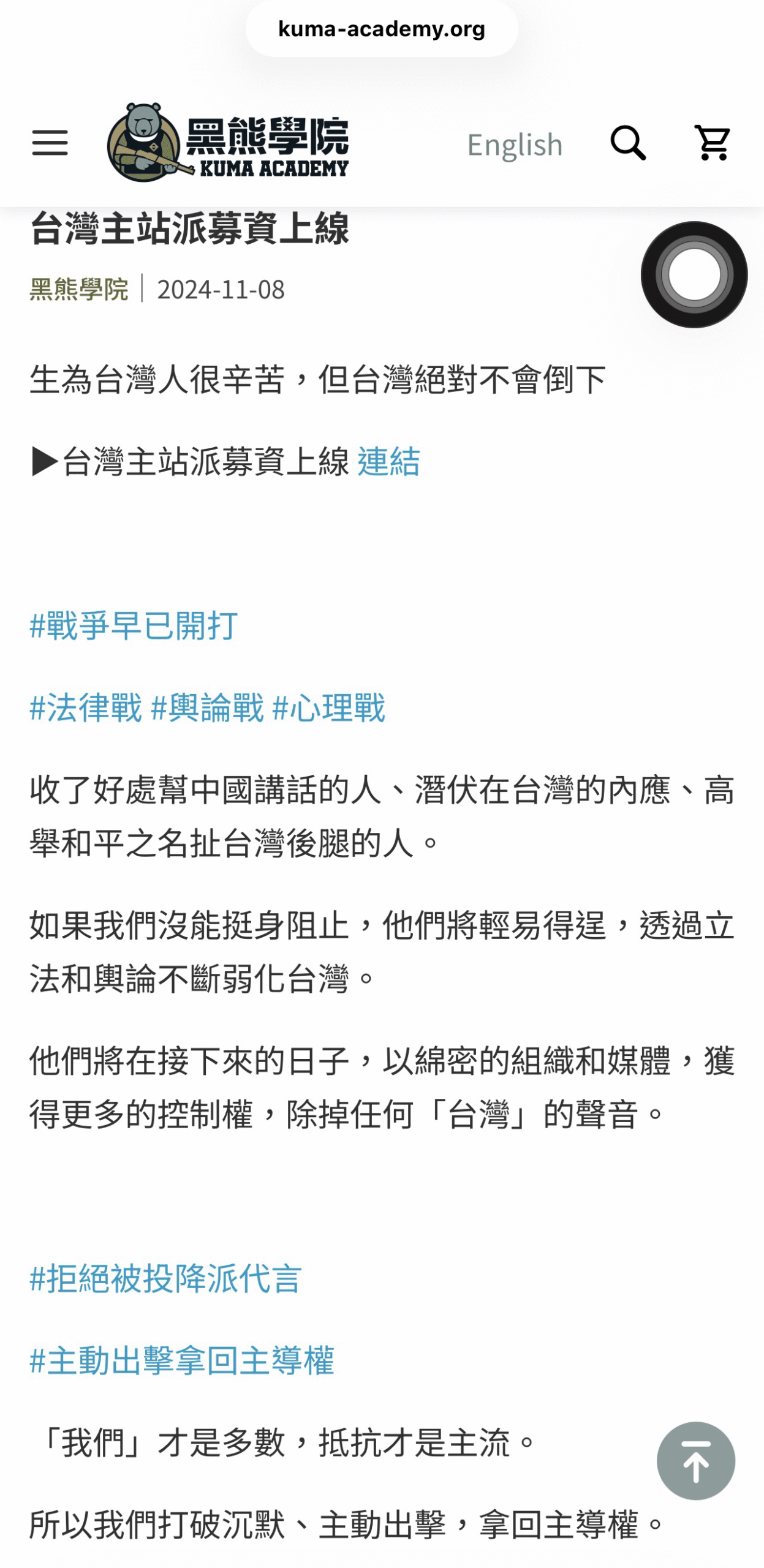This screenshot has width=764, height=1568.
Task: Jump back to top of page
Action: [695, 1461]
